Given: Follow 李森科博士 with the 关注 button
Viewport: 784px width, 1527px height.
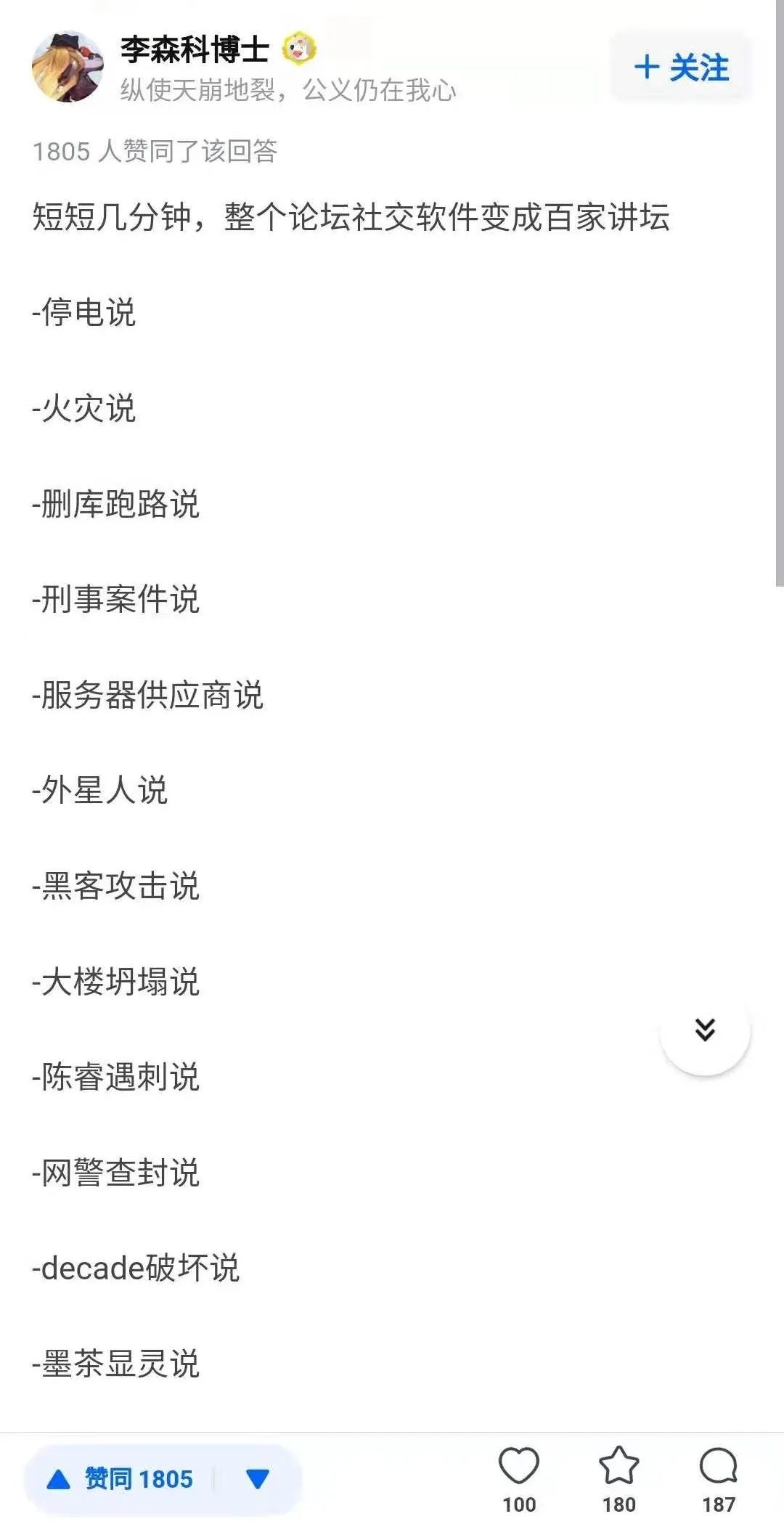Looking at the screenshot, I should click(681, 68).
